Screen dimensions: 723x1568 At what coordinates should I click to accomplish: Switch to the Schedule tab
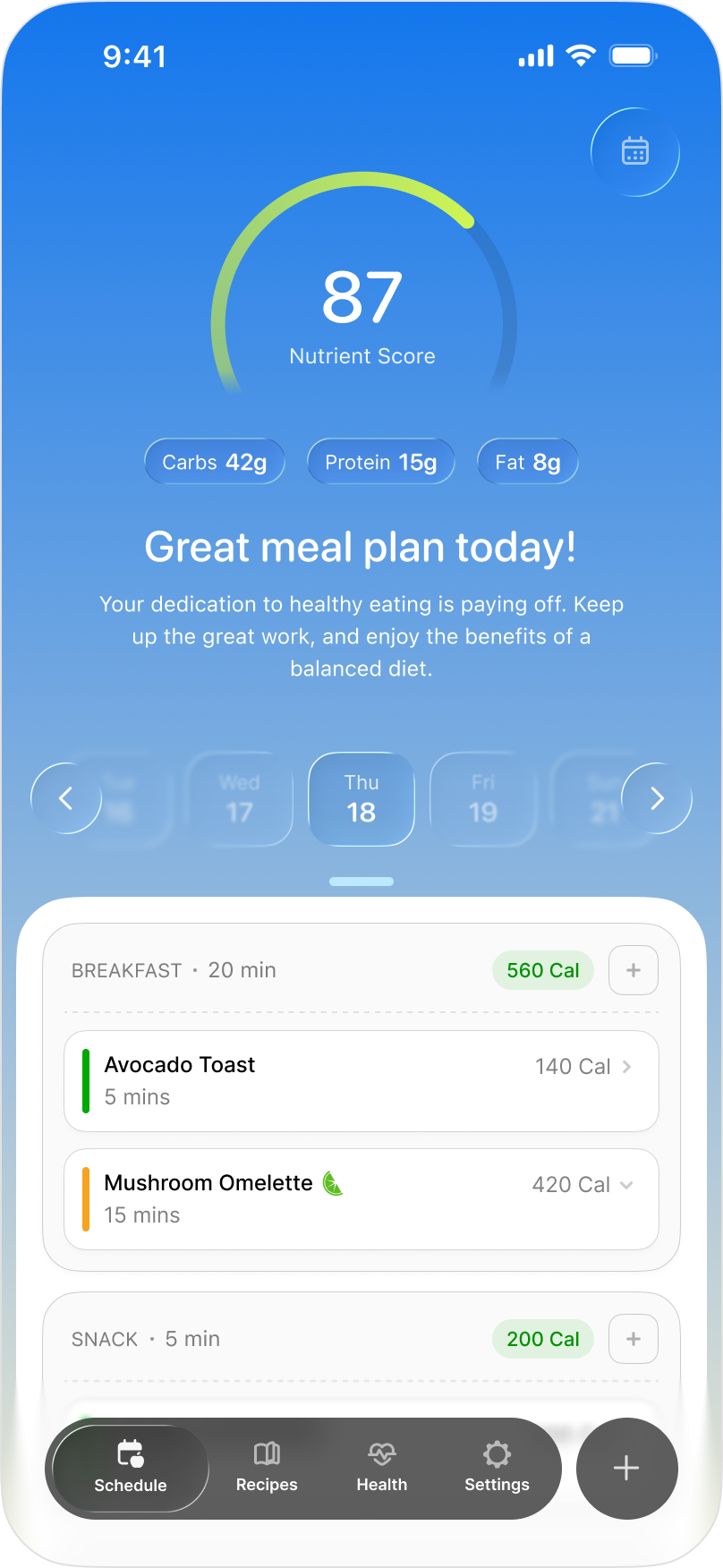(131, 1469)
